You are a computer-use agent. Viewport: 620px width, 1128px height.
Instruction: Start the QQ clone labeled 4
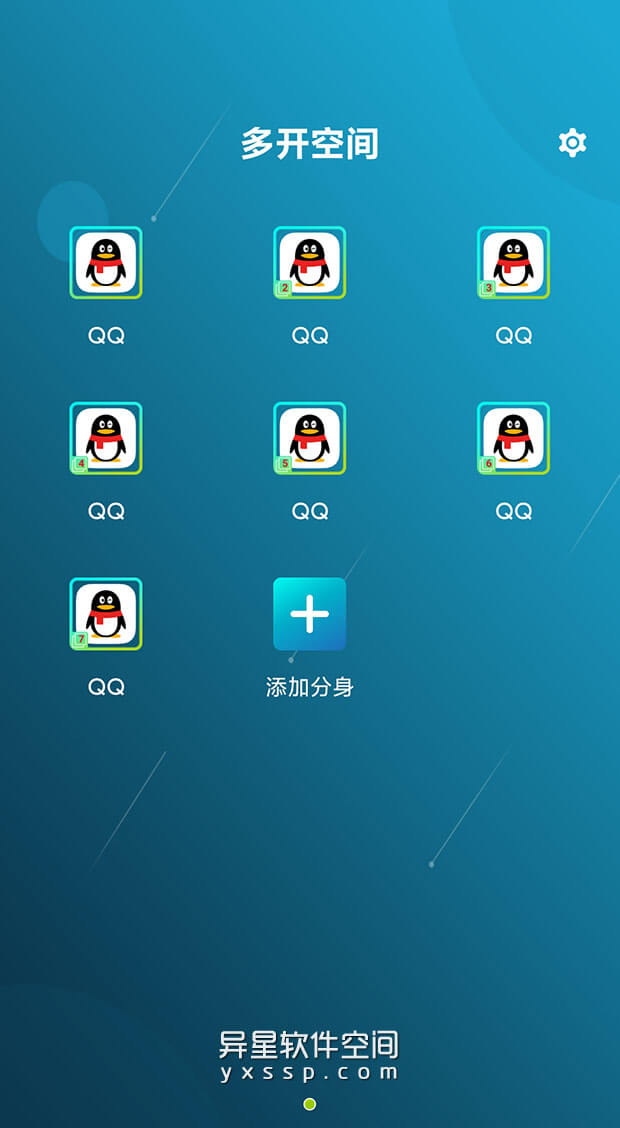106,438
